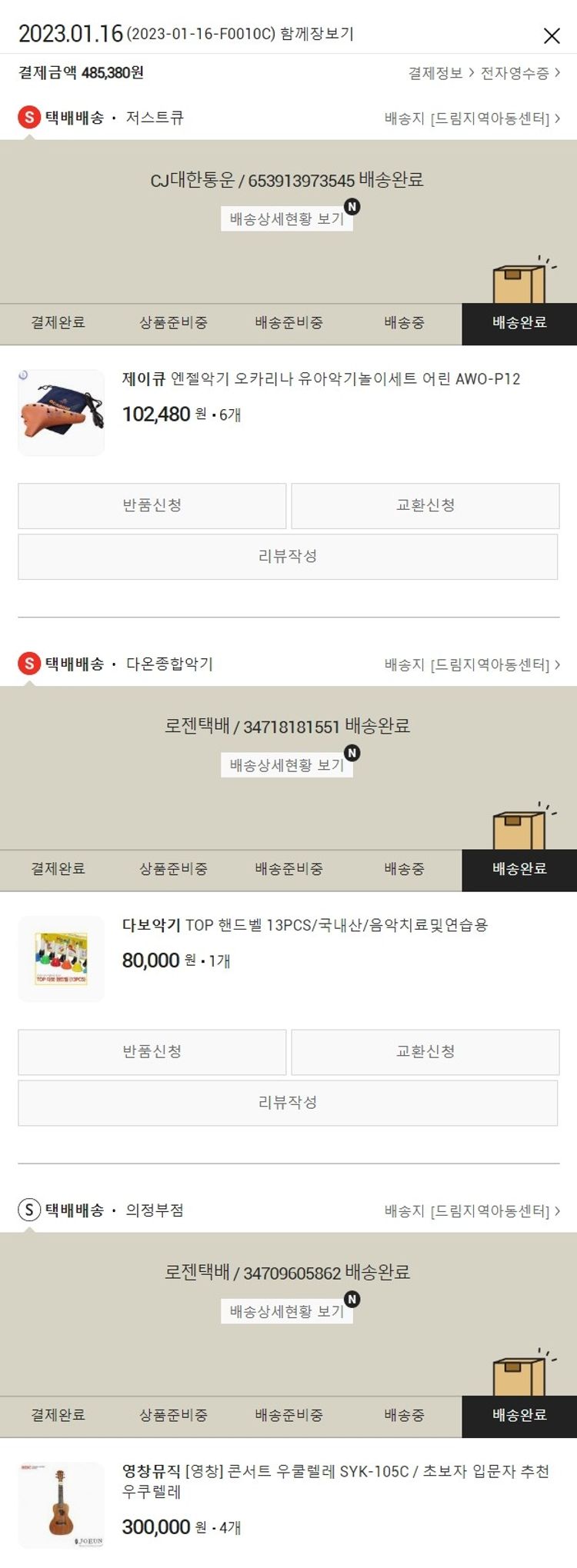
Task: Open the 영창 콘서트 우쿨렐레 product
Action: click(x=335, y=1471)
